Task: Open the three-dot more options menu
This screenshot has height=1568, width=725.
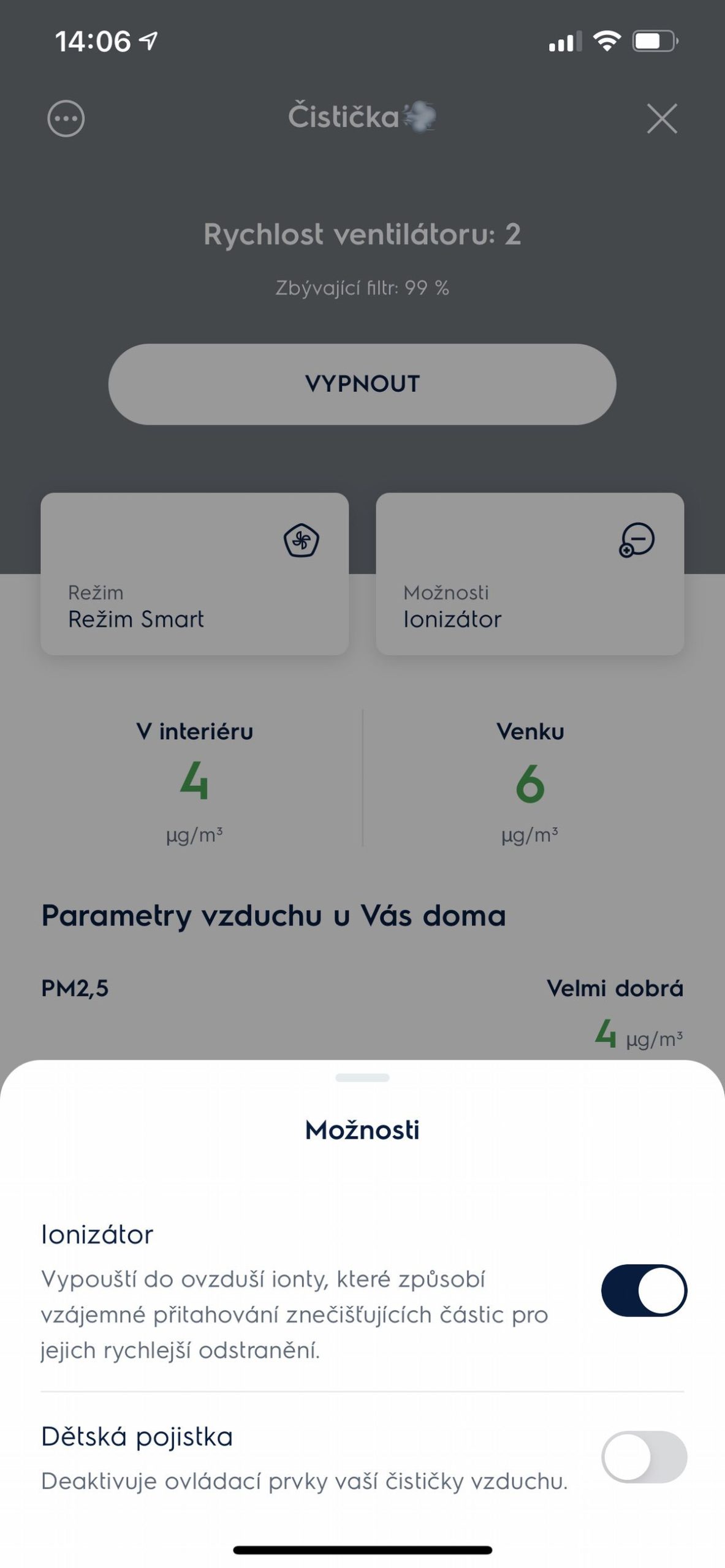Action: 66,118
